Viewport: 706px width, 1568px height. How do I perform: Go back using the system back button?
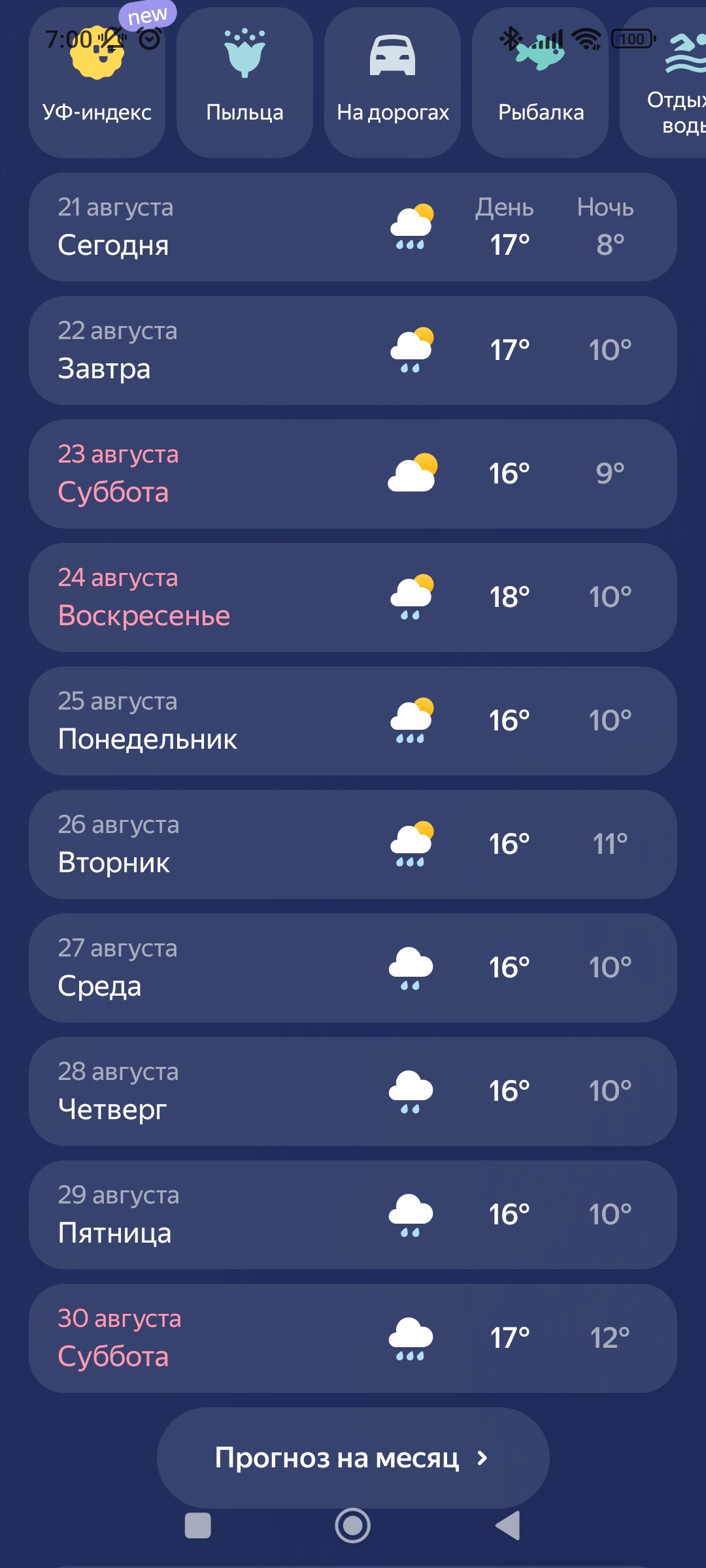(x=509, y=1526)
